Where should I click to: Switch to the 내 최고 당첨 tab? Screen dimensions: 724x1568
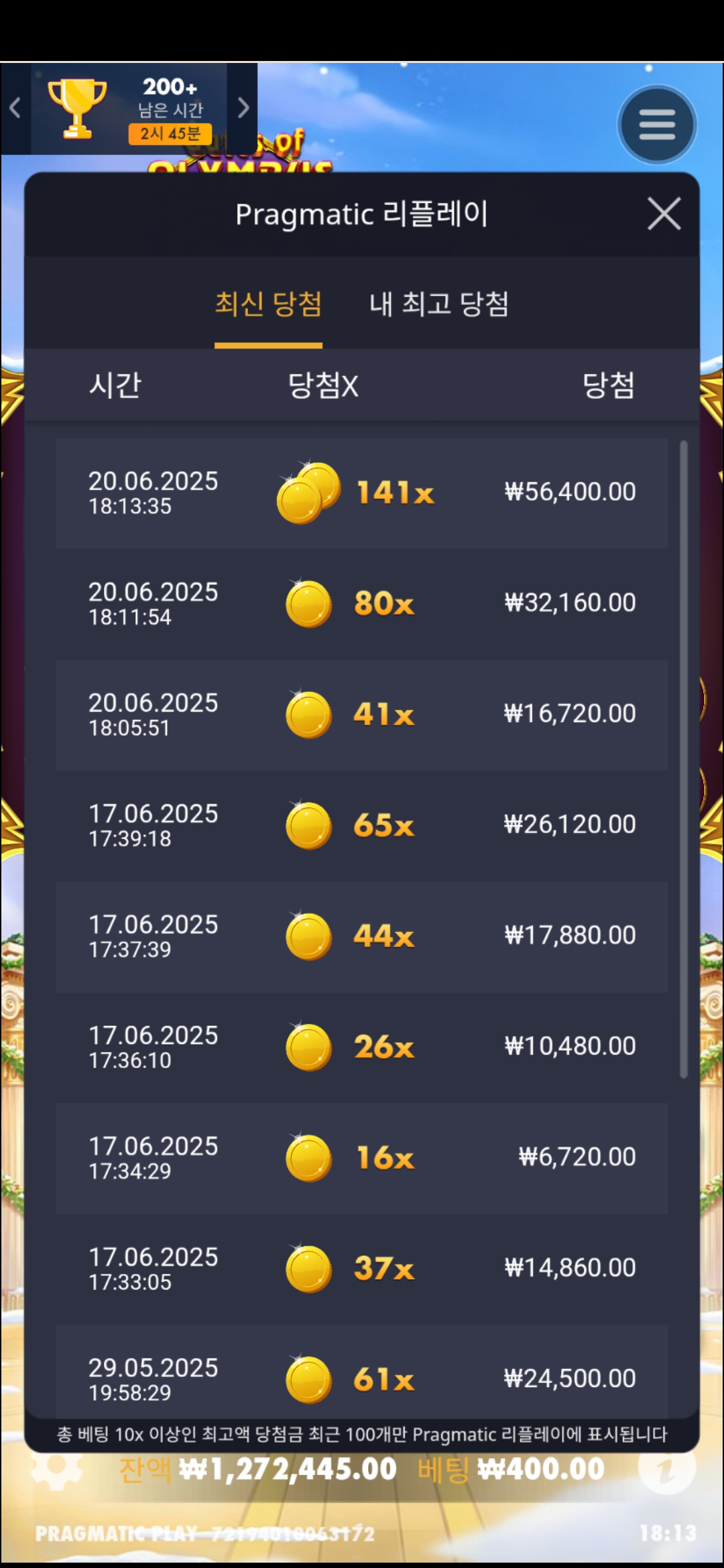click(x=439, y=304)
